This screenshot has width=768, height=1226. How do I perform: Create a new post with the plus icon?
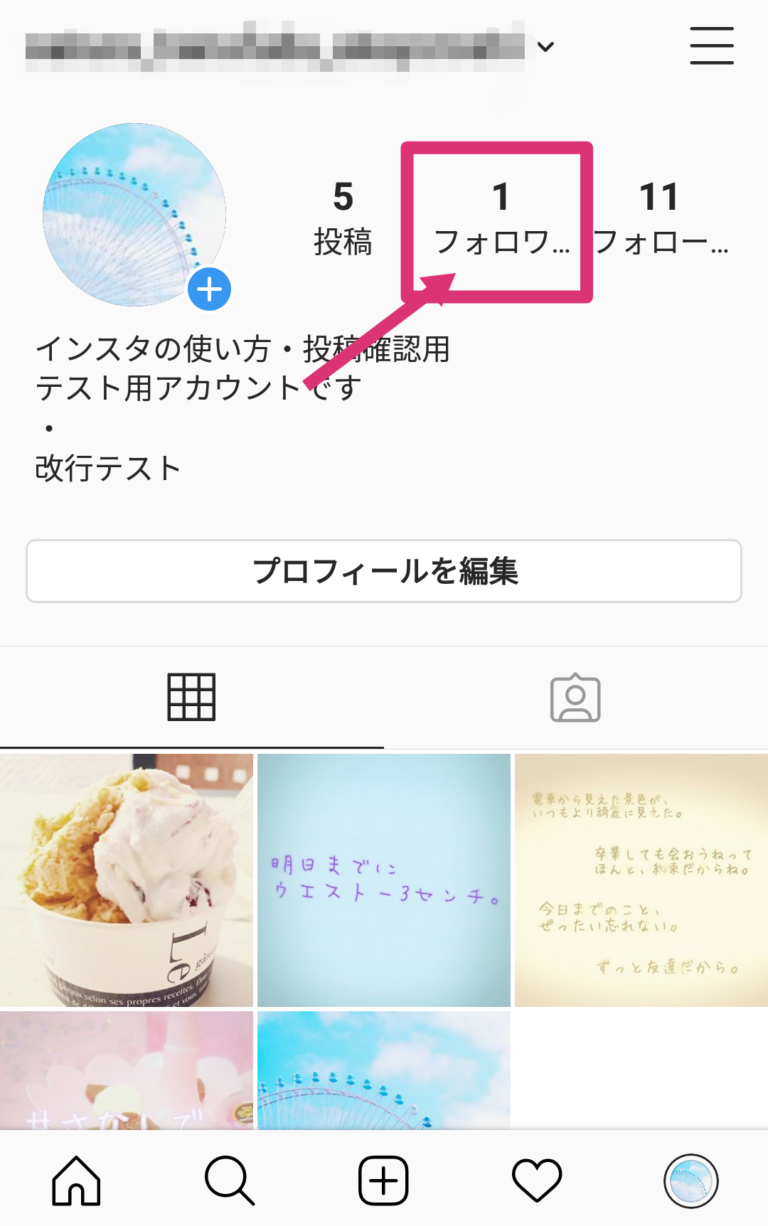coord(384,1180)
